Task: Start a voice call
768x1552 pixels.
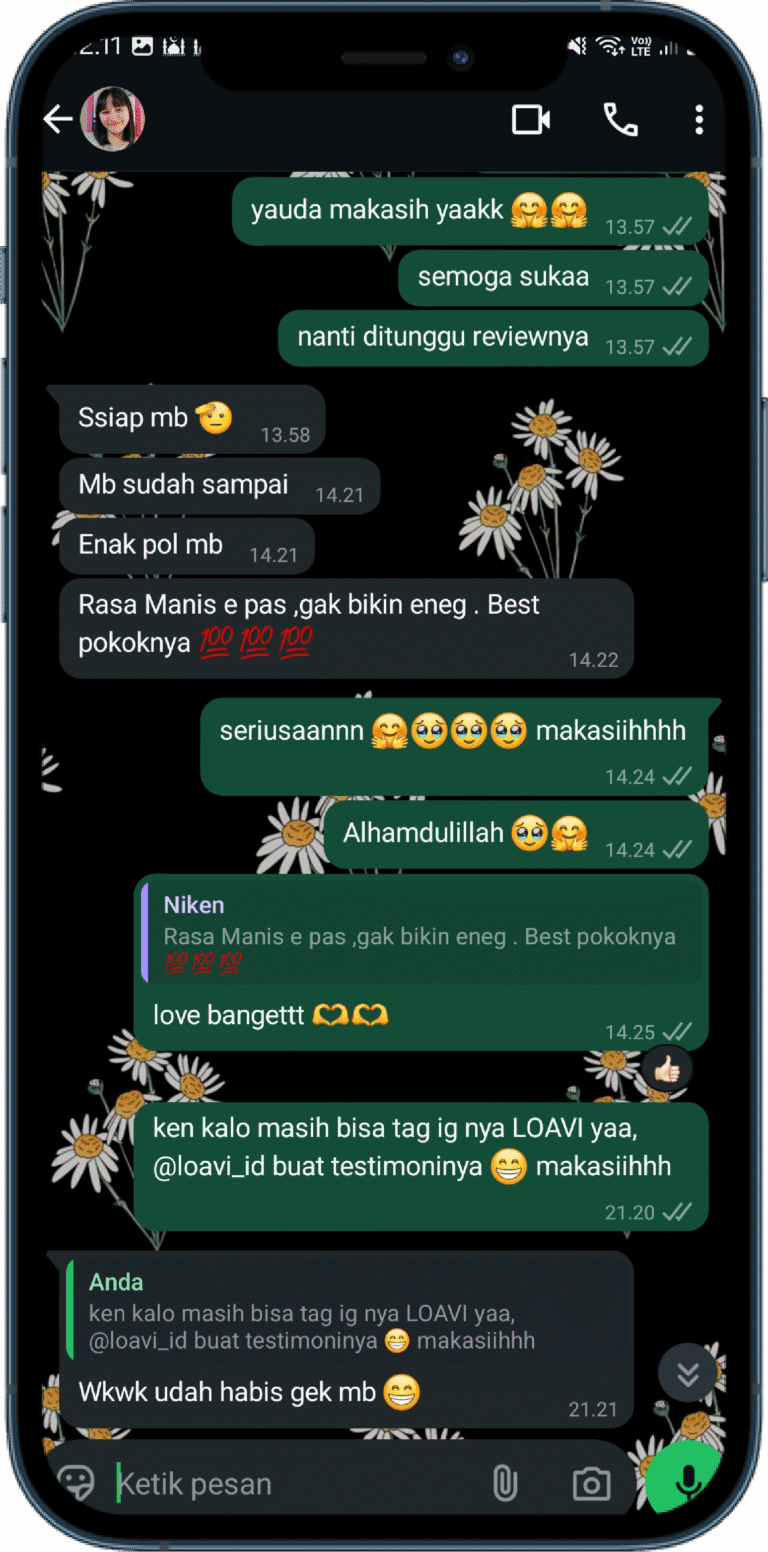Action: tap(620, 120)
